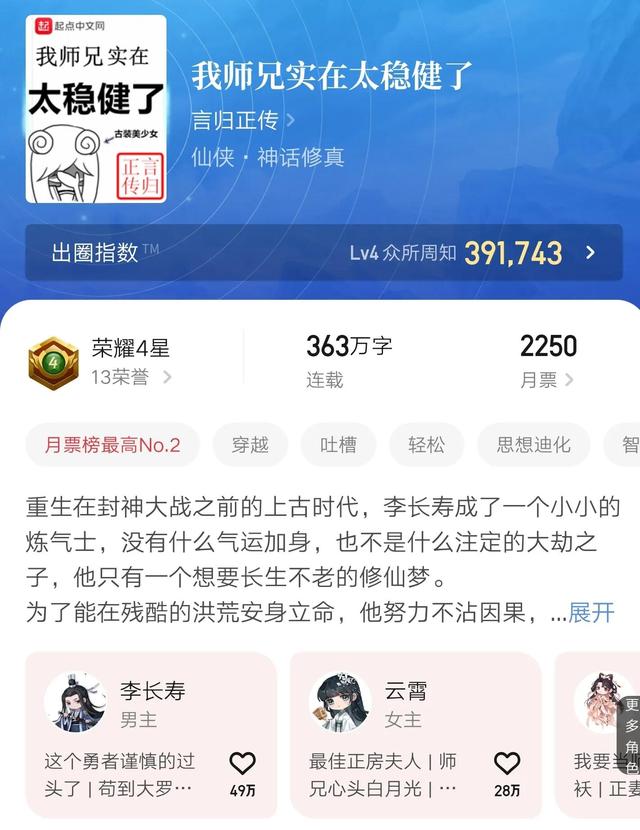Expand the synopsis with 展开
The image size is (640, 830).
tap(591, 612)
